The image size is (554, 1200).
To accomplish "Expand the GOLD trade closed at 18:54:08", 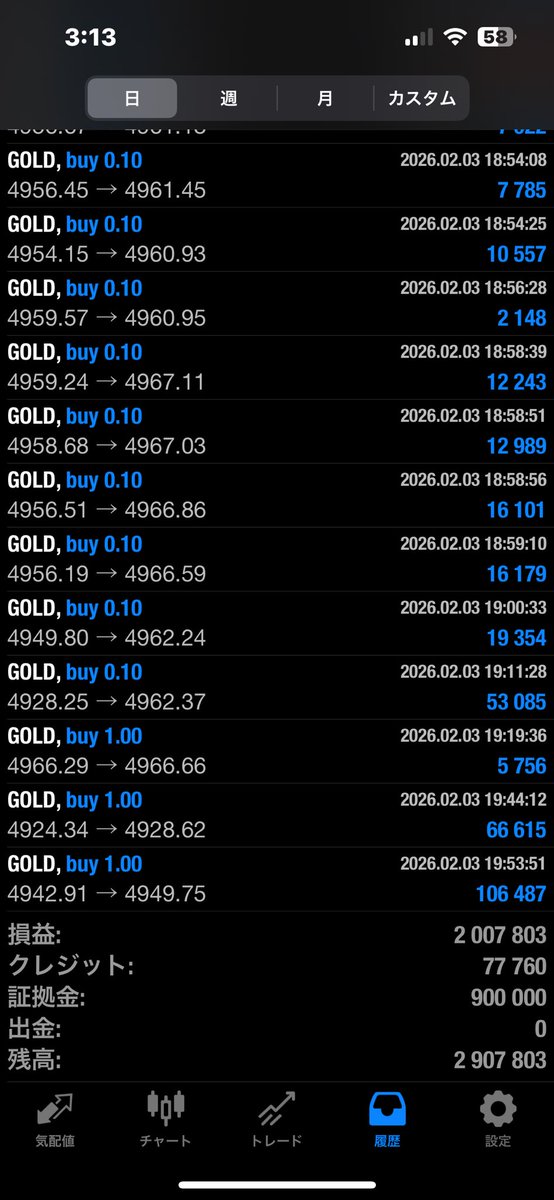I will pos(277,175).
